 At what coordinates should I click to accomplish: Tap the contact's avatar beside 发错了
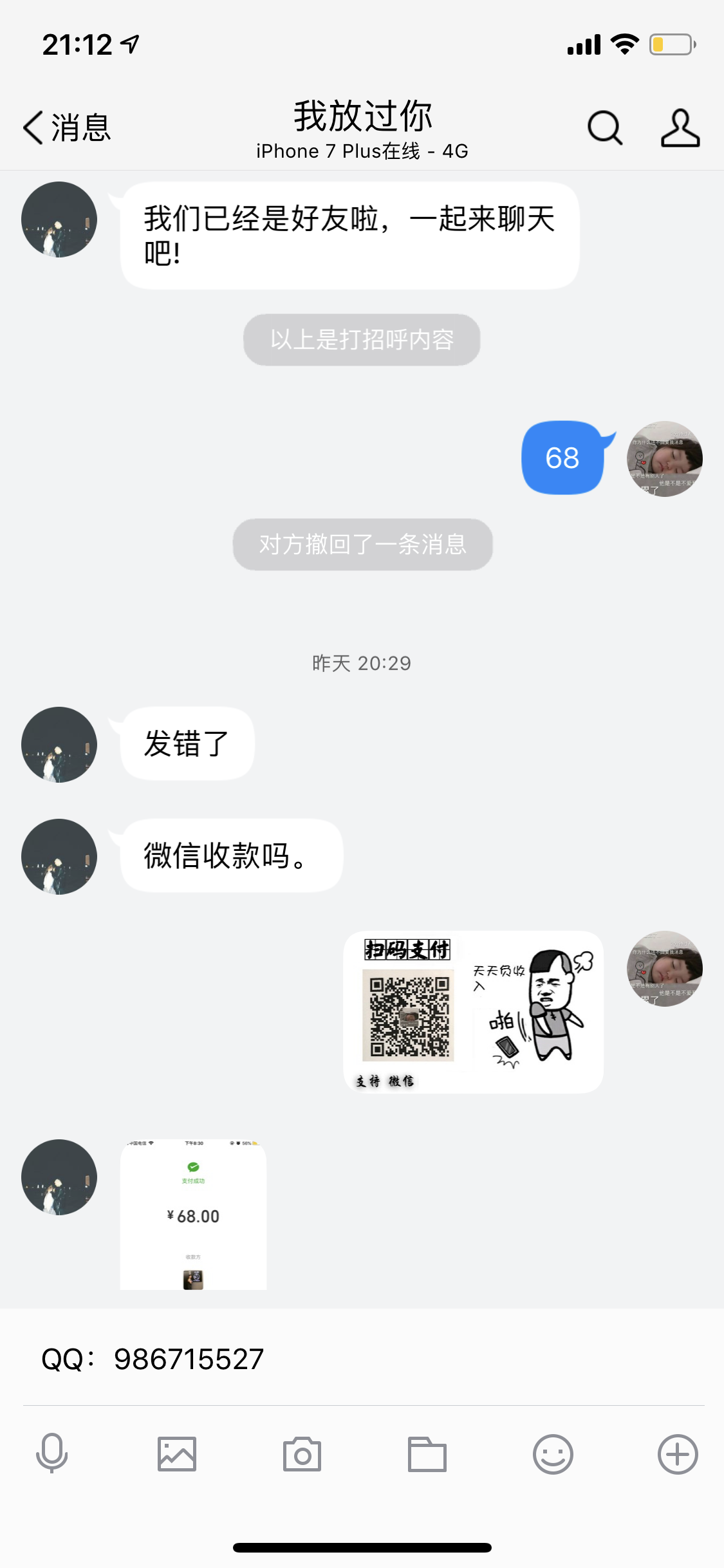click(59, 745)
